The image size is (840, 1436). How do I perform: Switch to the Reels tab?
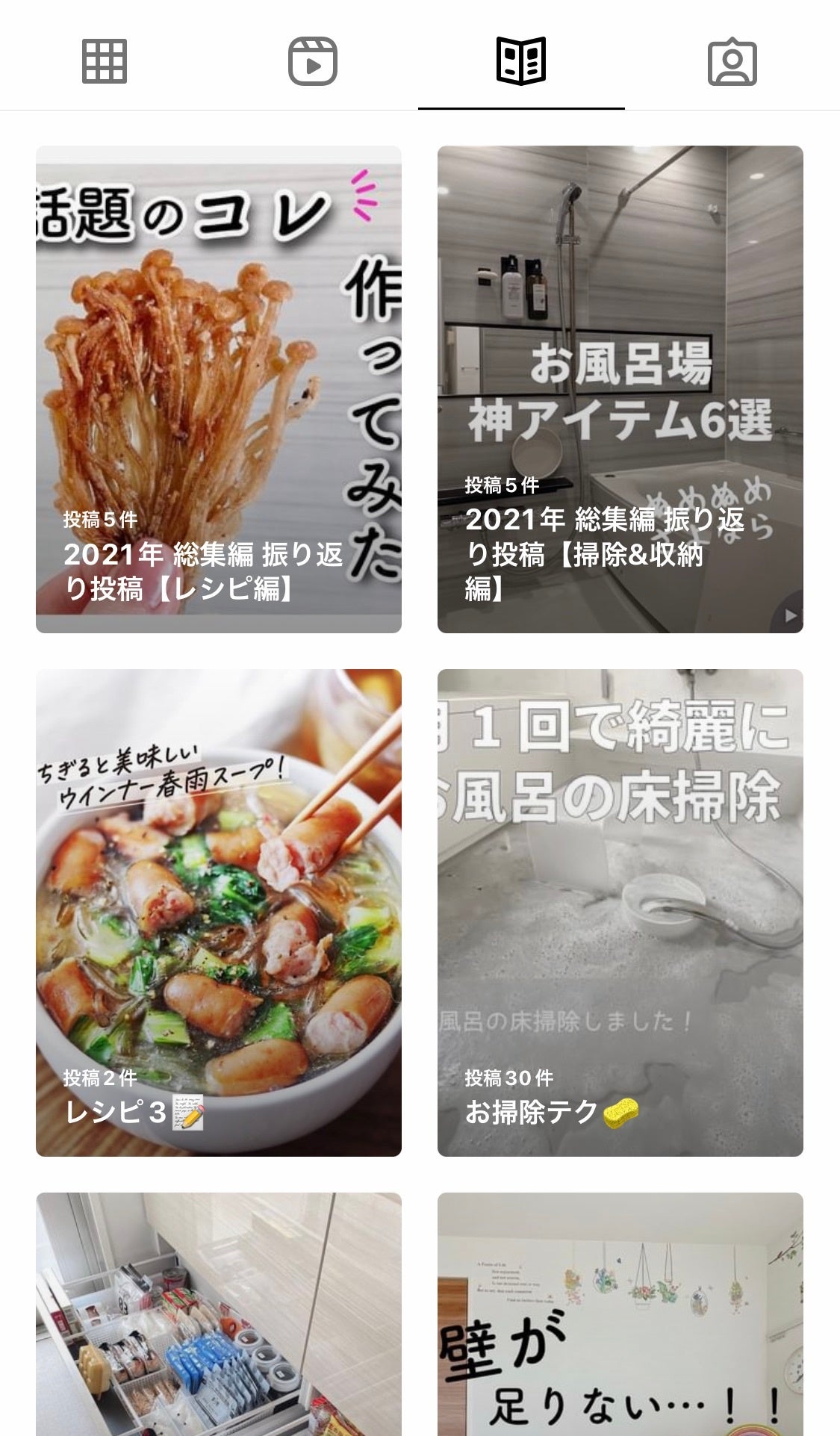(x=313, y=61)
